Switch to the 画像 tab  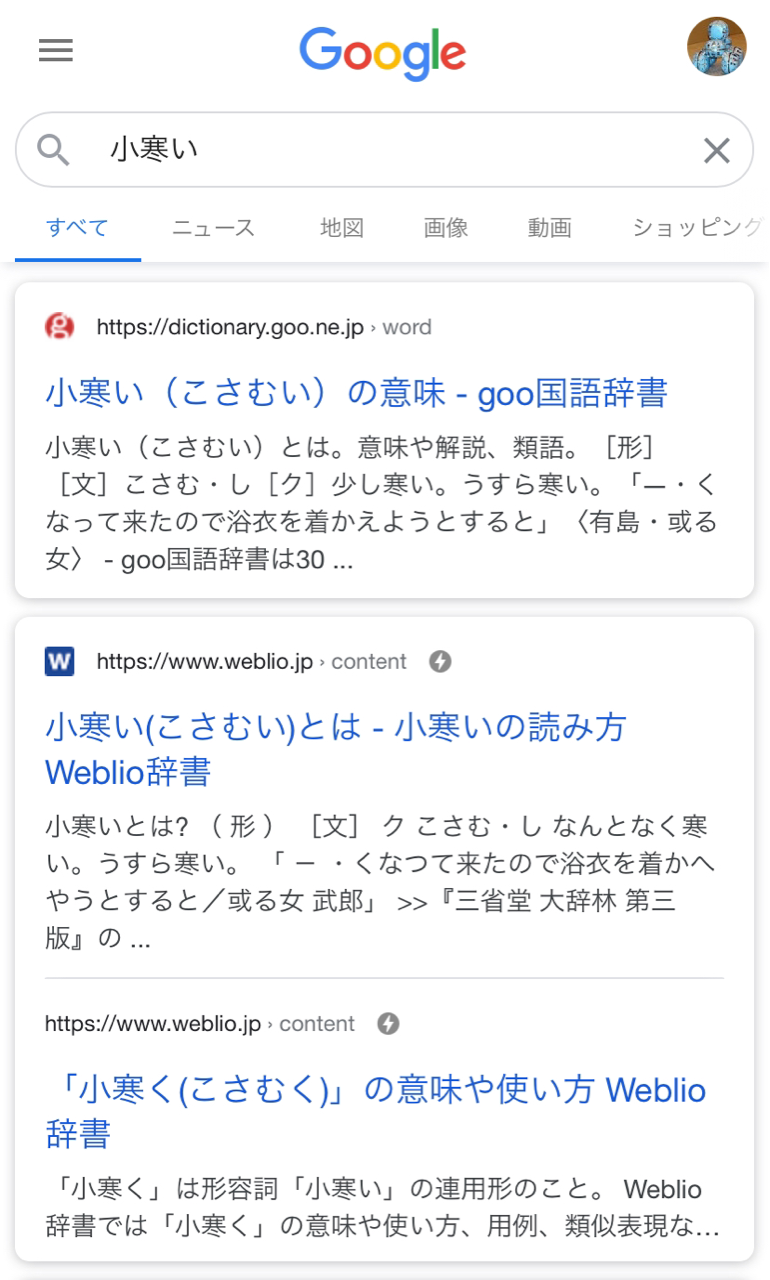[445, 228]
